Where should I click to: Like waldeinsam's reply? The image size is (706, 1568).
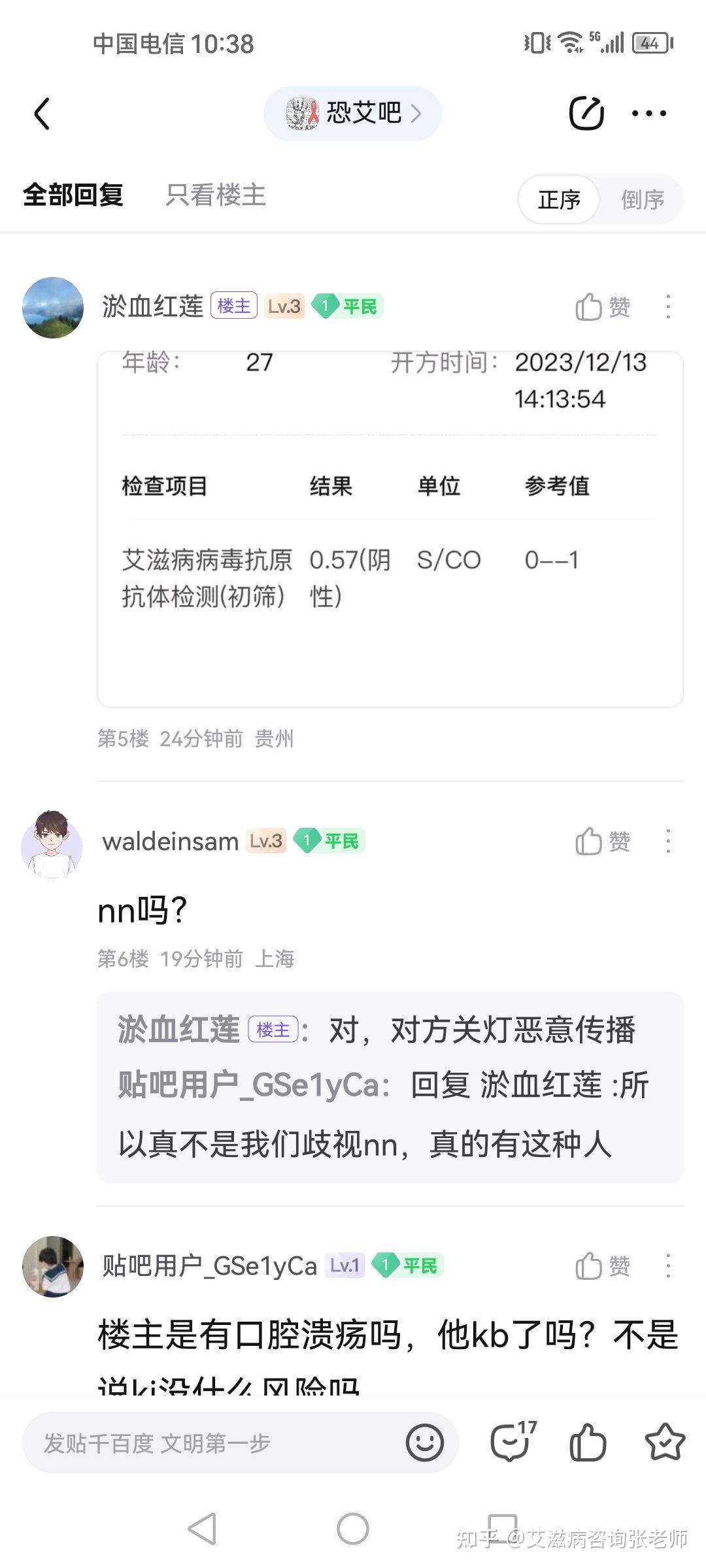[602, 841]
